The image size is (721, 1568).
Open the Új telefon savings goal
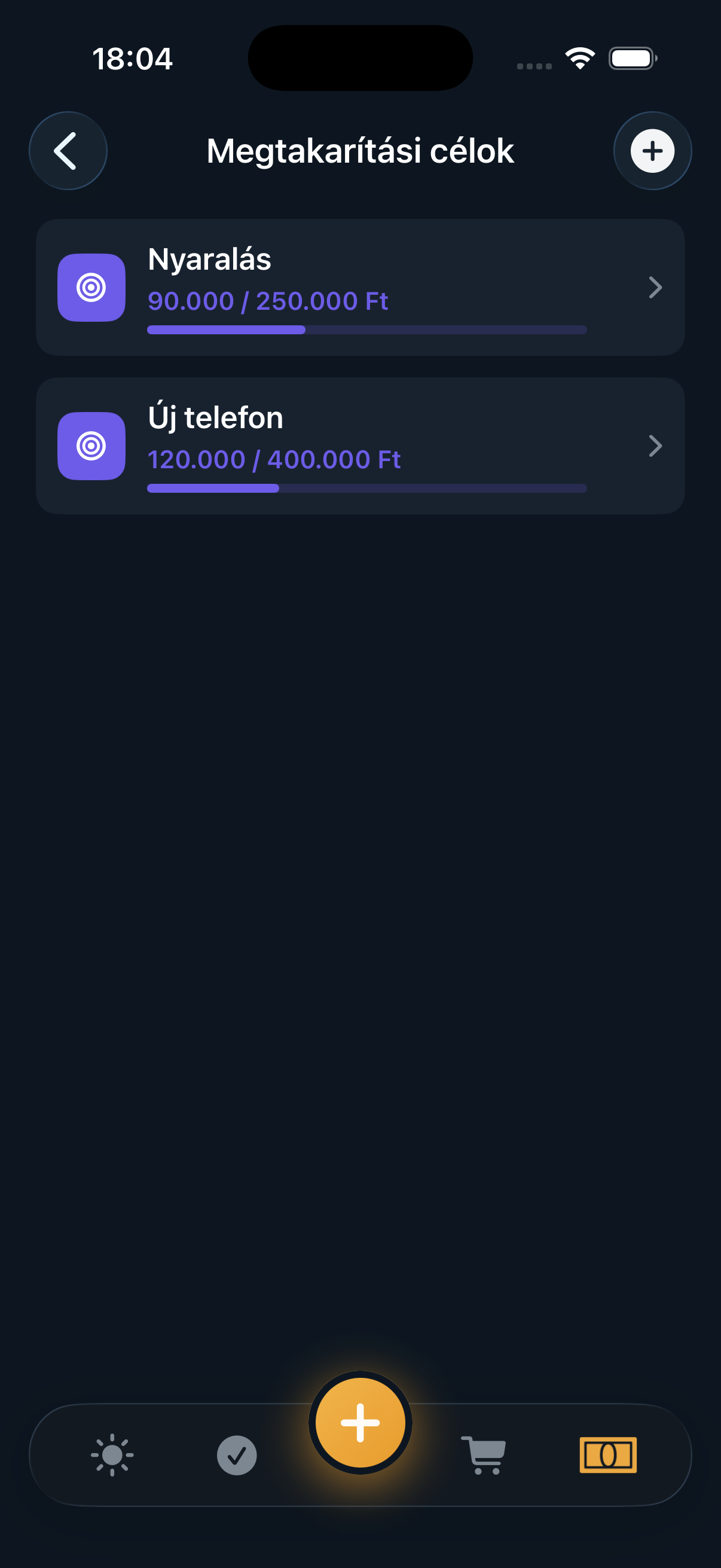point(360,446)
